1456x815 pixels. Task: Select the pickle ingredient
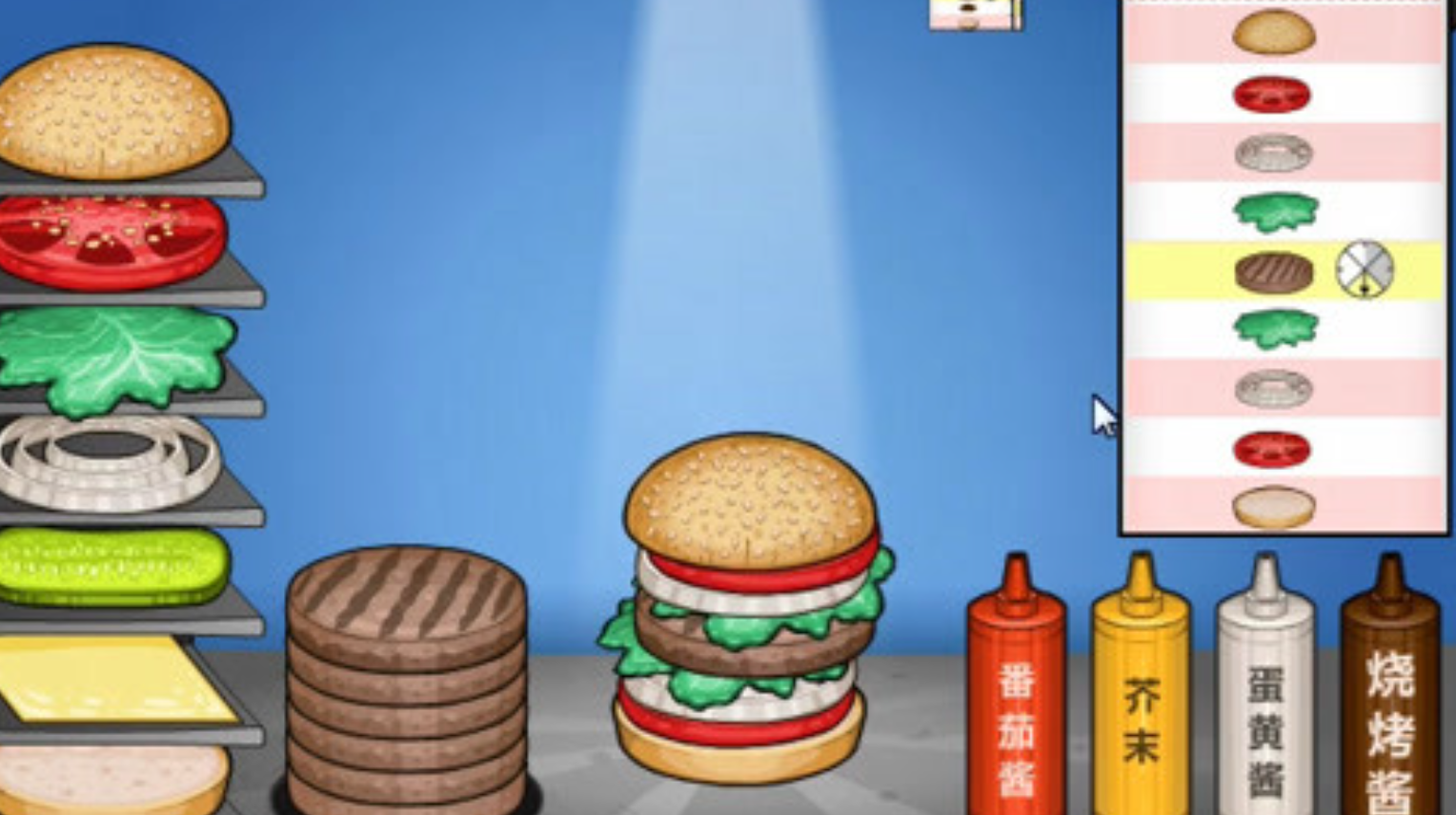click(x=113, y=566)
